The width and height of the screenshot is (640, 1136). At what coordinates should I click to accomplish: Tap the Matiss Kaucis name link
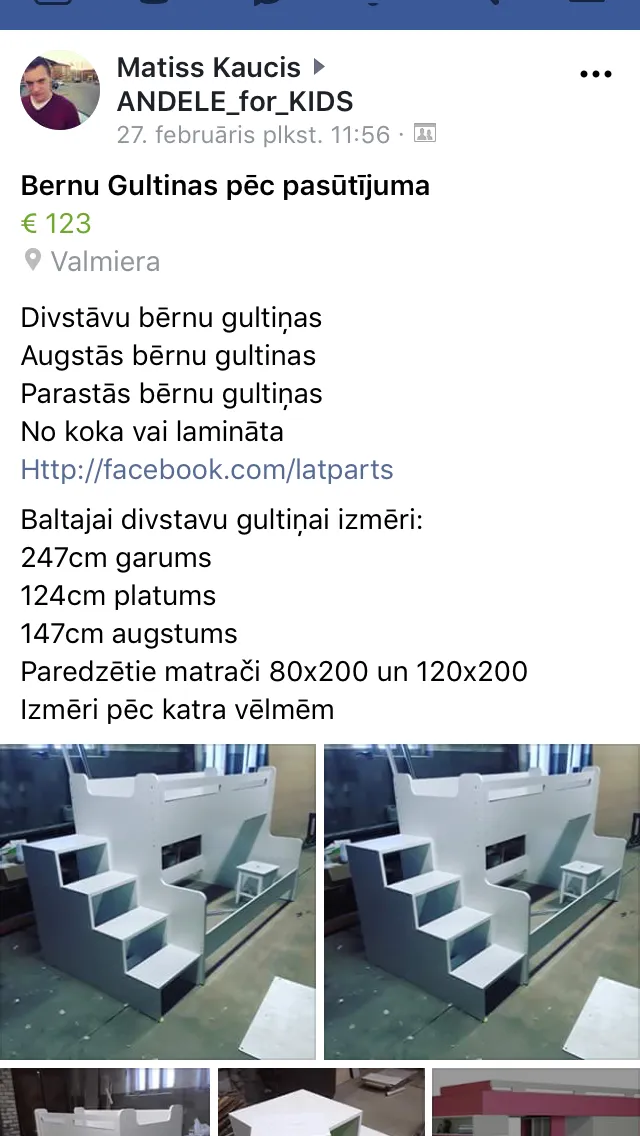click(x=209, y=67)
